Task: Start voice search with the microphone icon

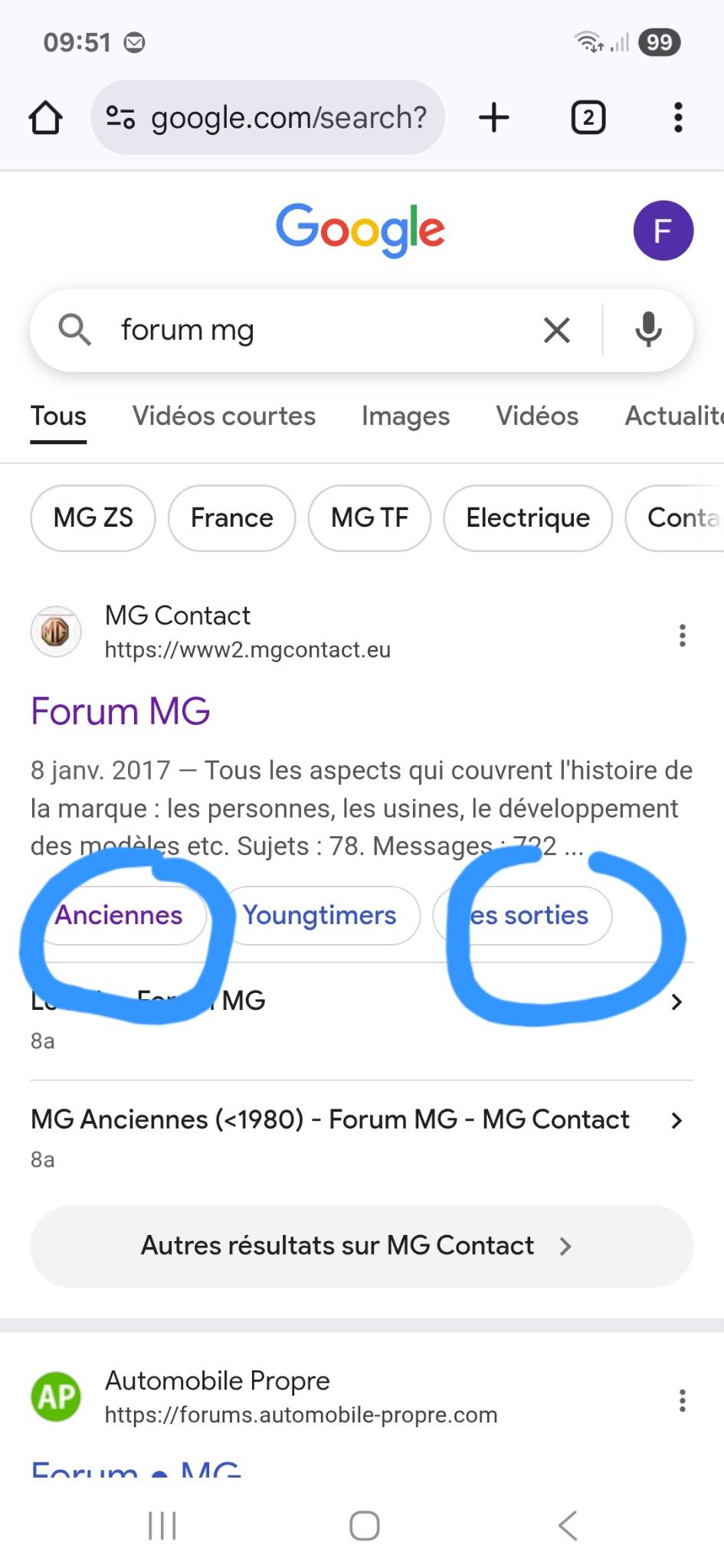Action: [x=649, y=330]
